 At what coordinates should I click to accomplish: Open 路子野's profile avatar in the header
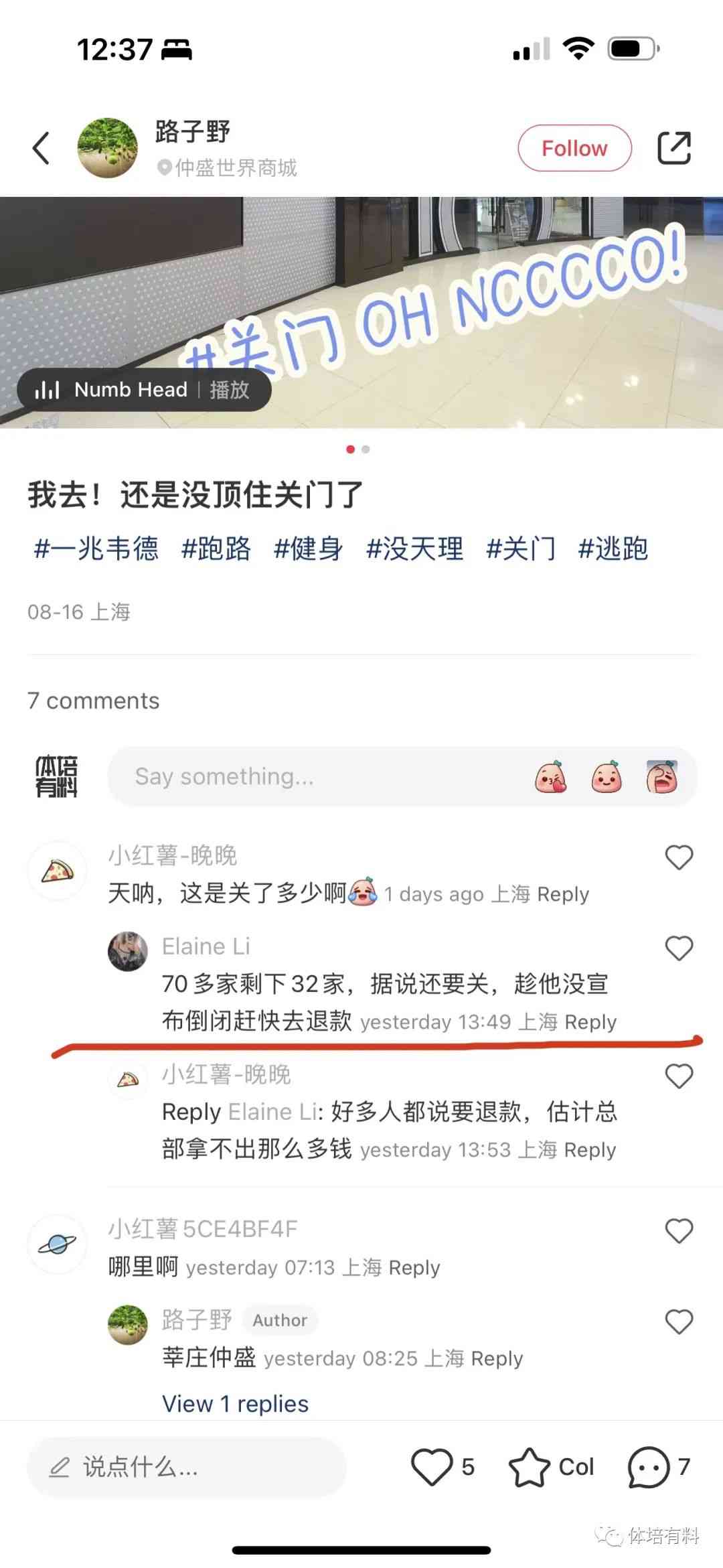coord(108,148)
